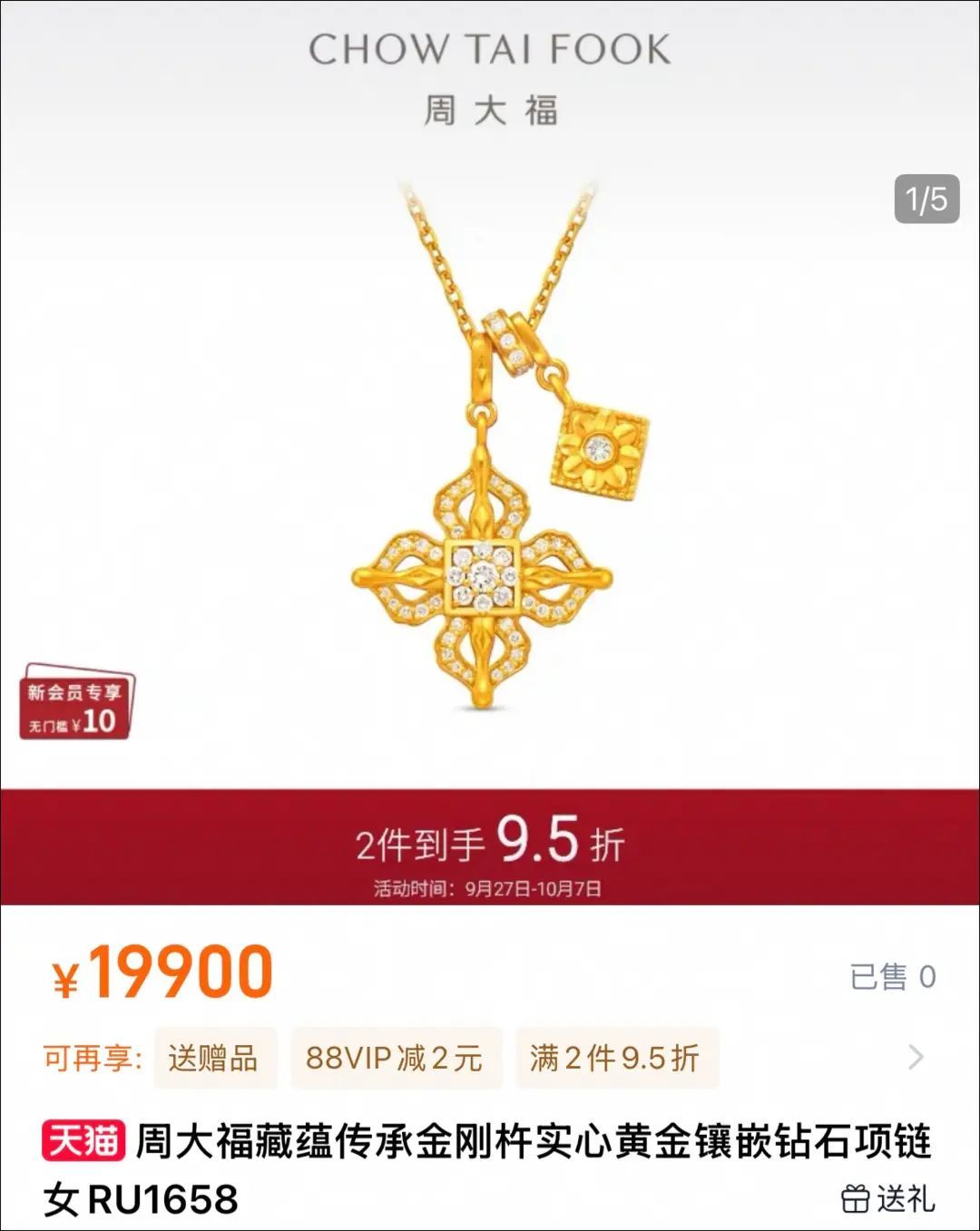This screenshot has height=1231, width=980.
Task: Tap the 送礼 gift button
Action: [x=888, y=1198]
